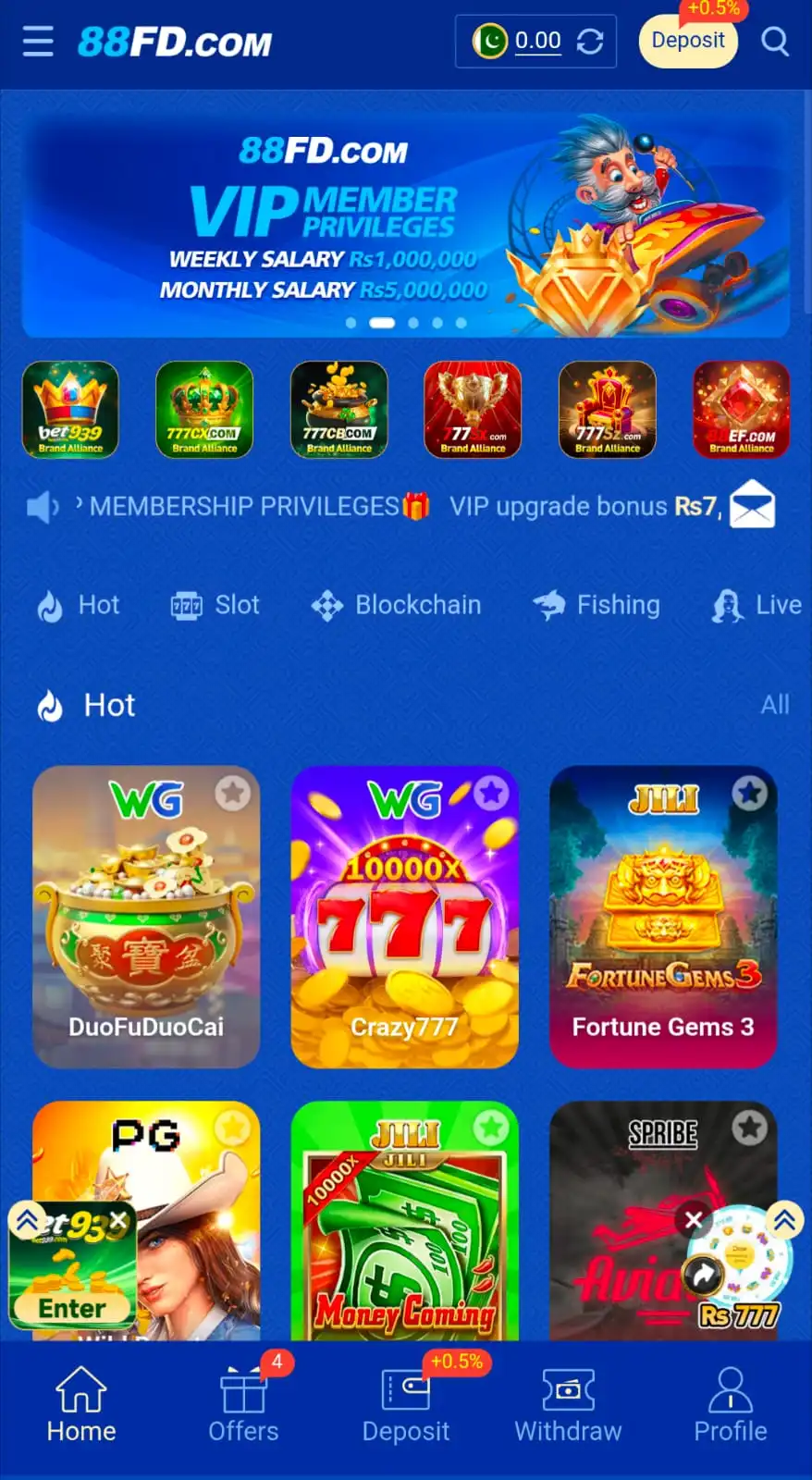
Task: Refresh the wallet balance
Action: [590, 41]
